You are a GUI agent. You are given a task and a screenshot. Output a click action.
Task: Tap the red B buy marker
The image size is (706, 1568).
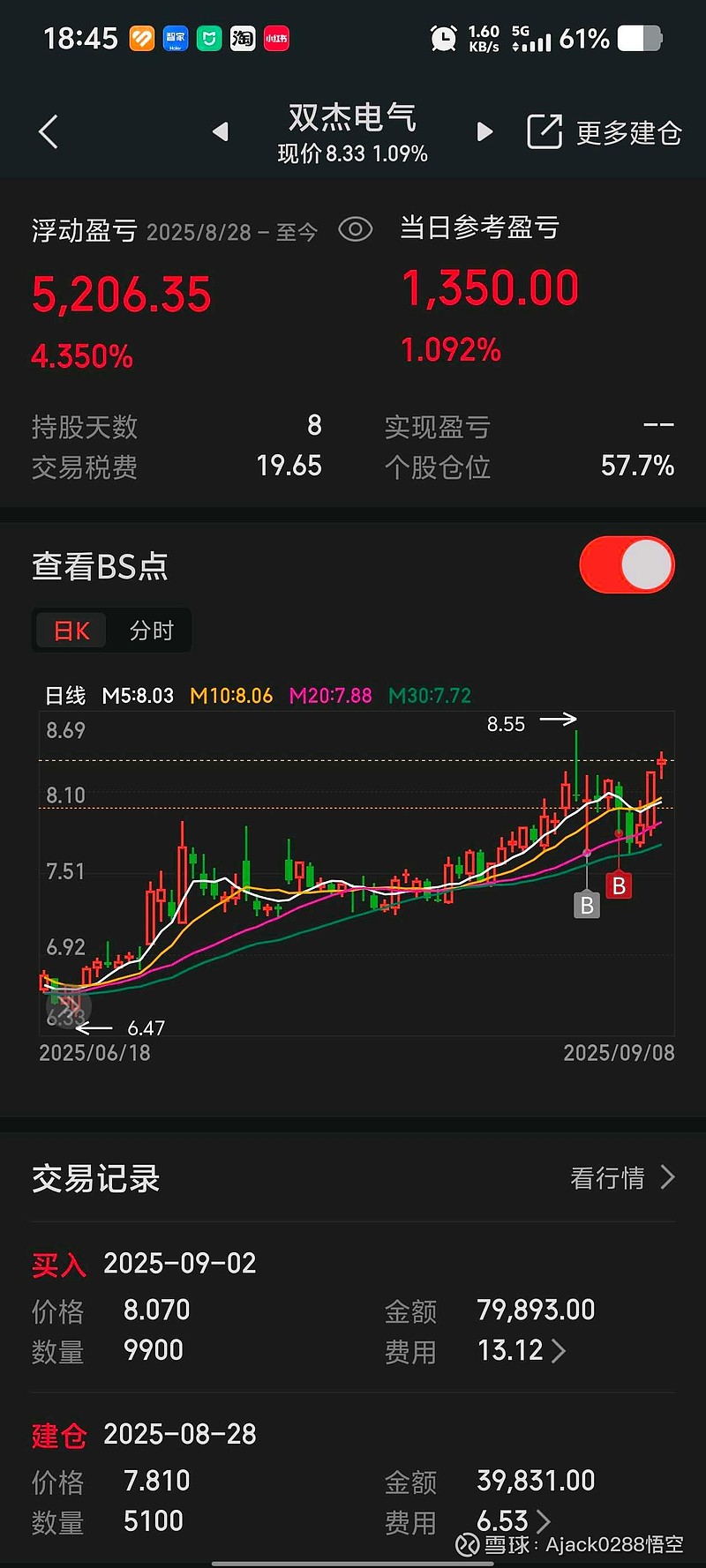pos(619,885)
